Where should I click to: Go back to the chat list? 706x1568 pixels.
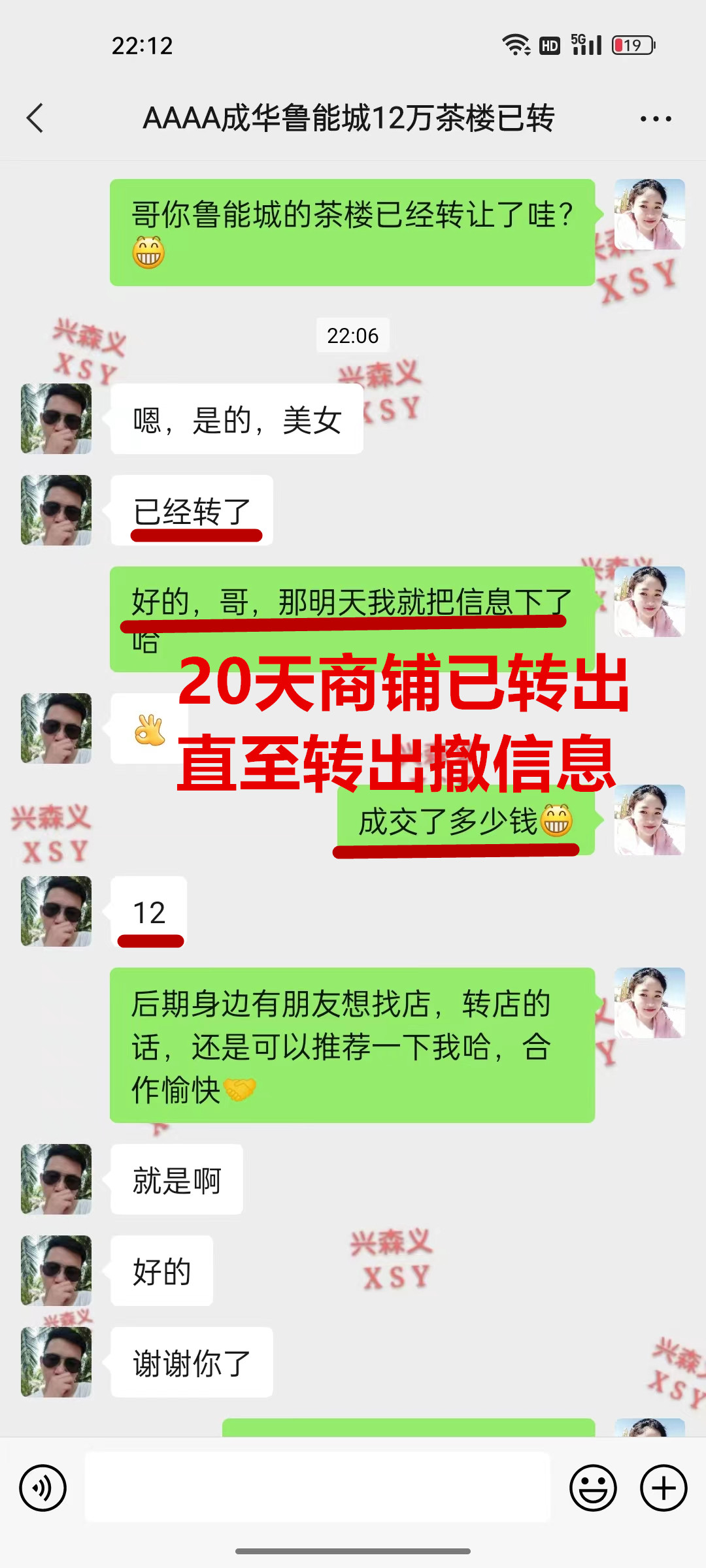pos(35,118)
